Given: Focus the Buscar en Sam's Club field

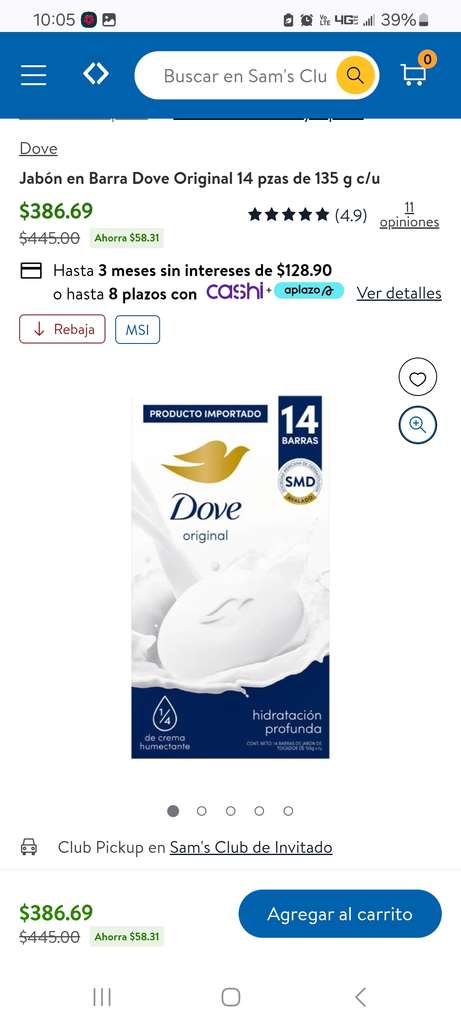Looking at the screenshot, I should click(245, 76).
